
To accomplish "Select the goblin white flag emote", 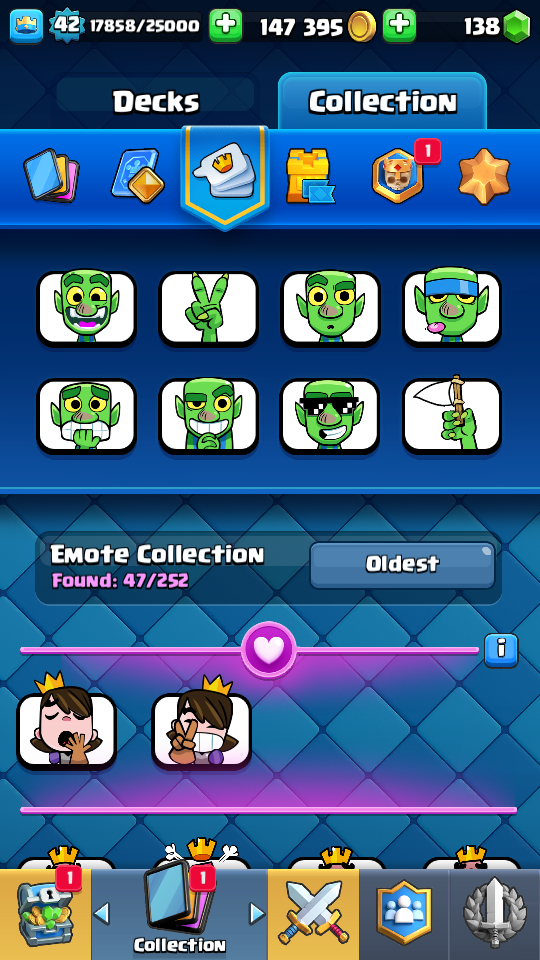I will point(452,416).
